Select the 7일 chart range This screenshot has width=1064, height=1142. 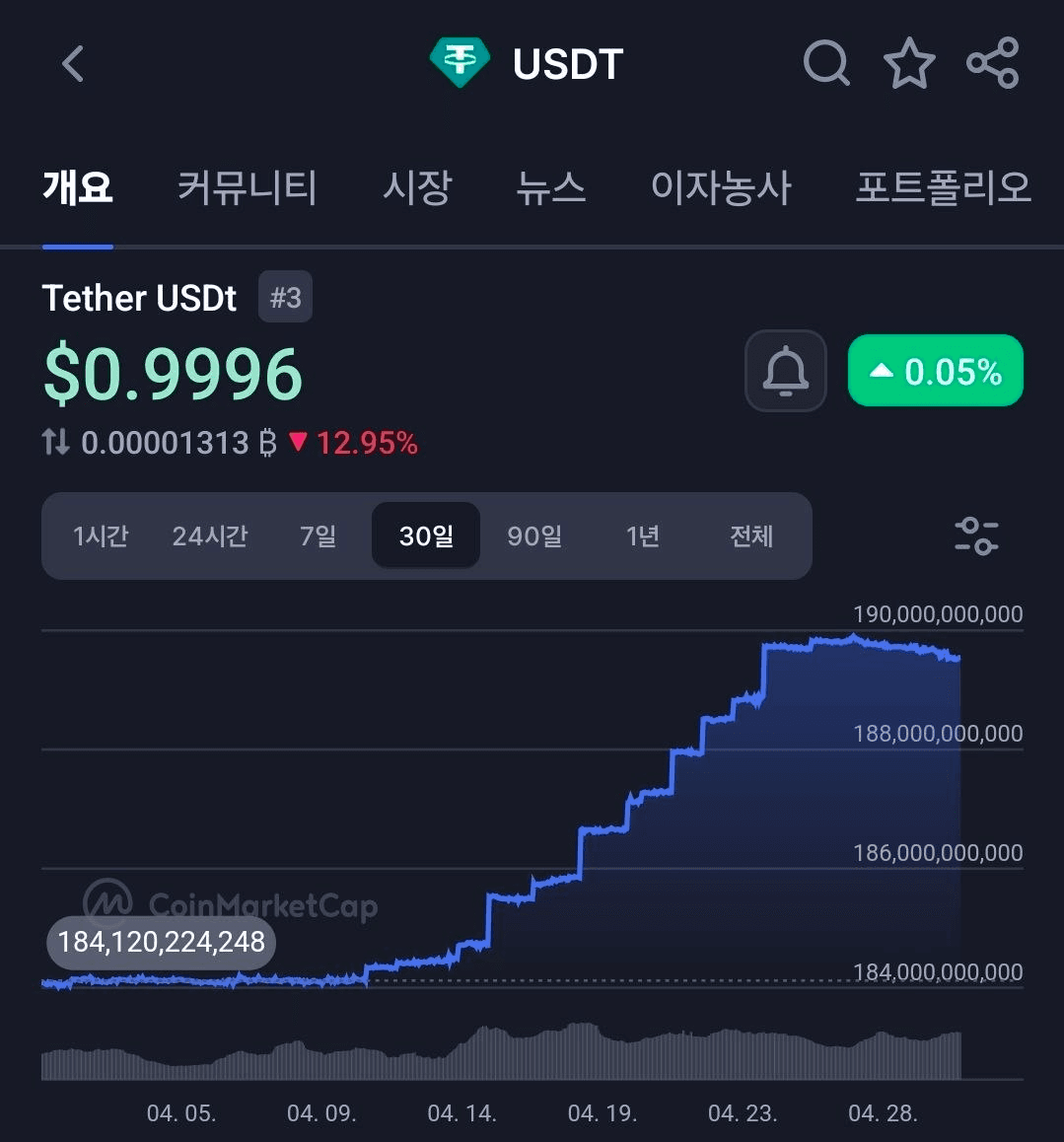(x=317, y=535)
